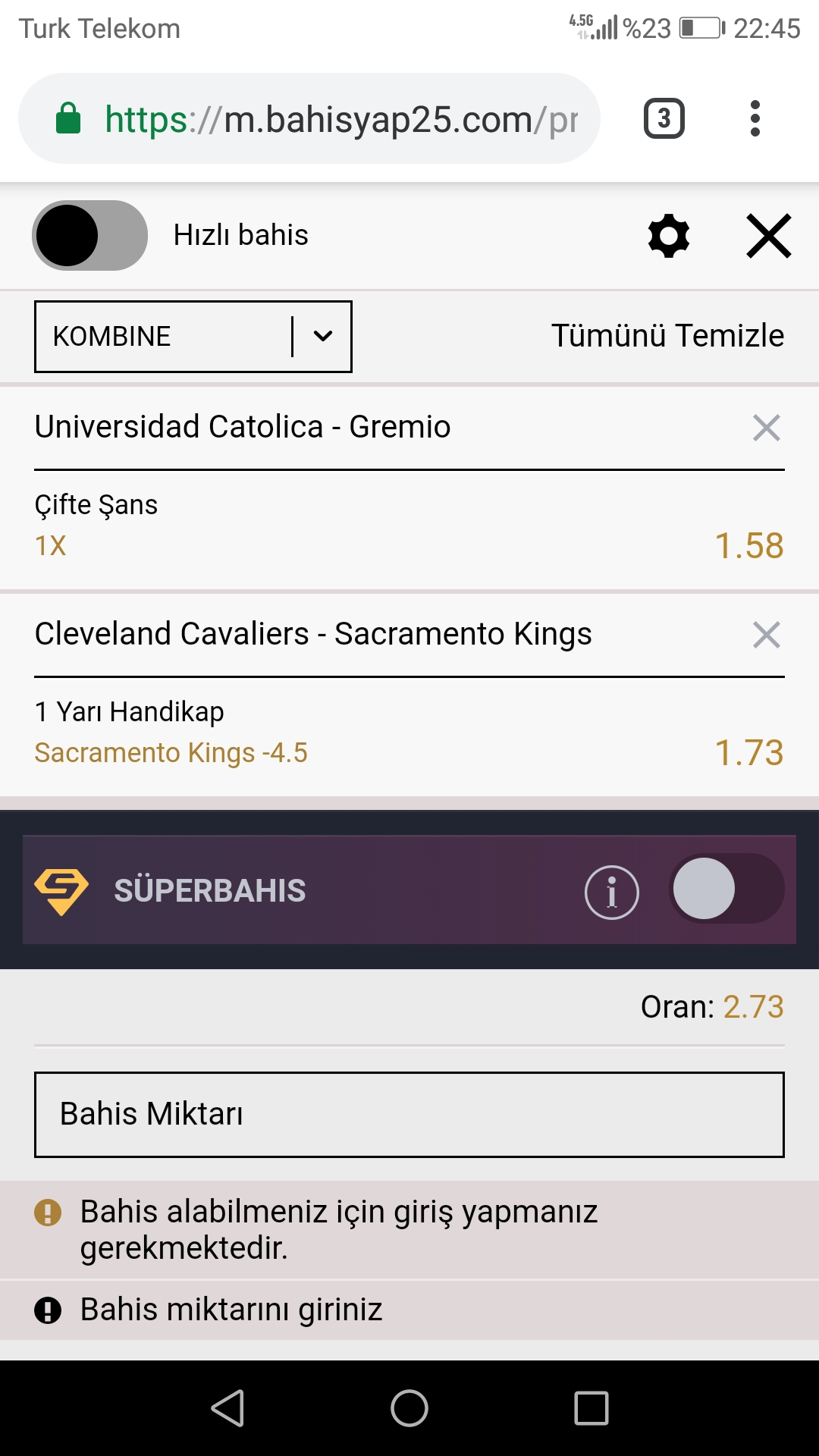
Task: Tap the browser address bar
Action: coord(309,119)
